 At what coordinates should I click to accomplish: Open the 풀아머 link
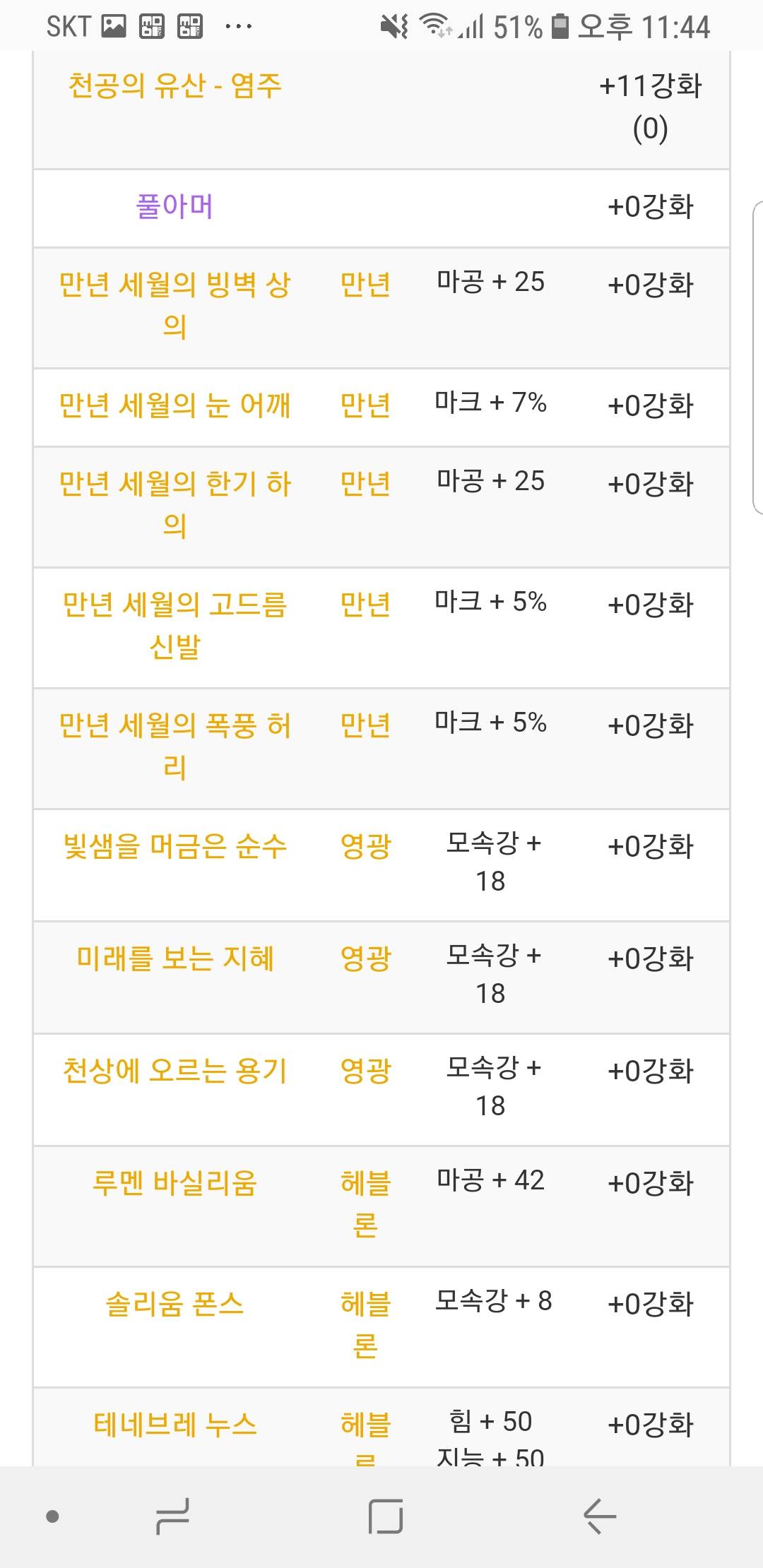(175, 206)
